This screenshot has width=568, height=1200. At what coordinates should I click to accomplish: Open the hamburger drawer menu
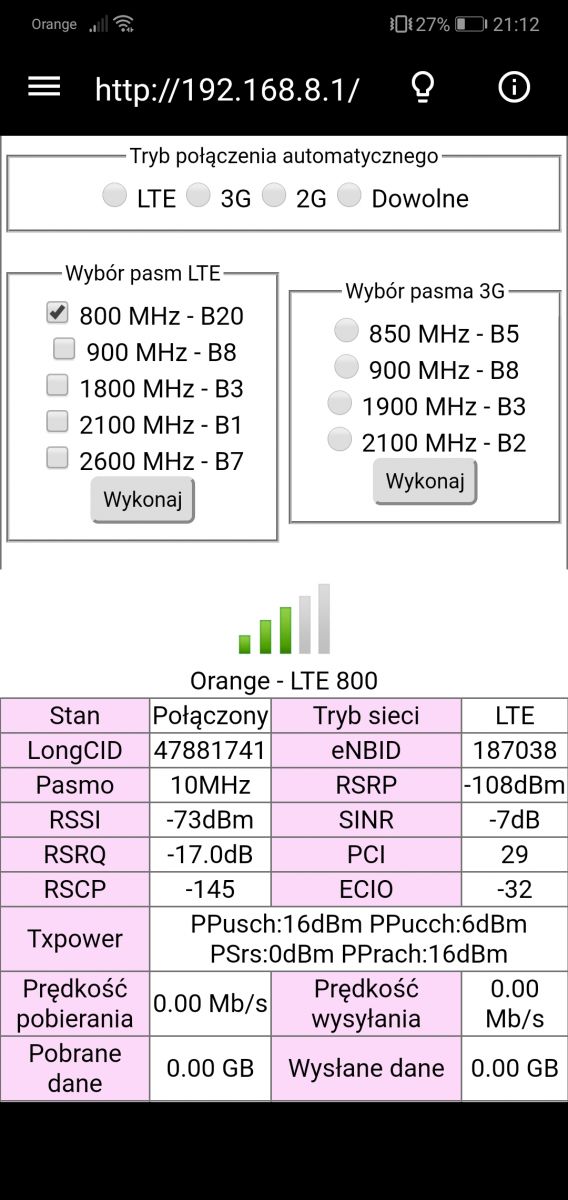coord(44,87)
